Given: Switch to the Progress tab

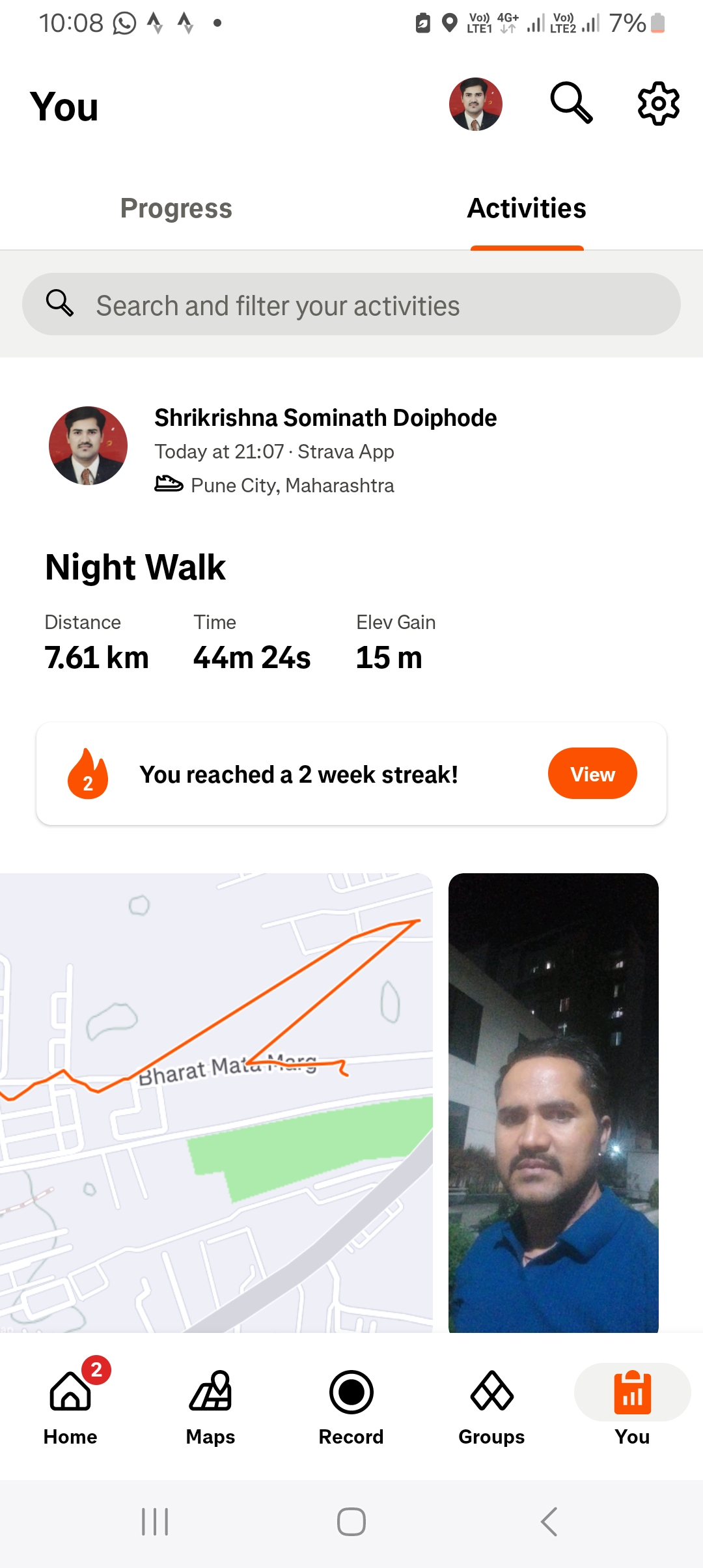Looking at the screenshot, I should pyautogui.click(x=176, y=208).
